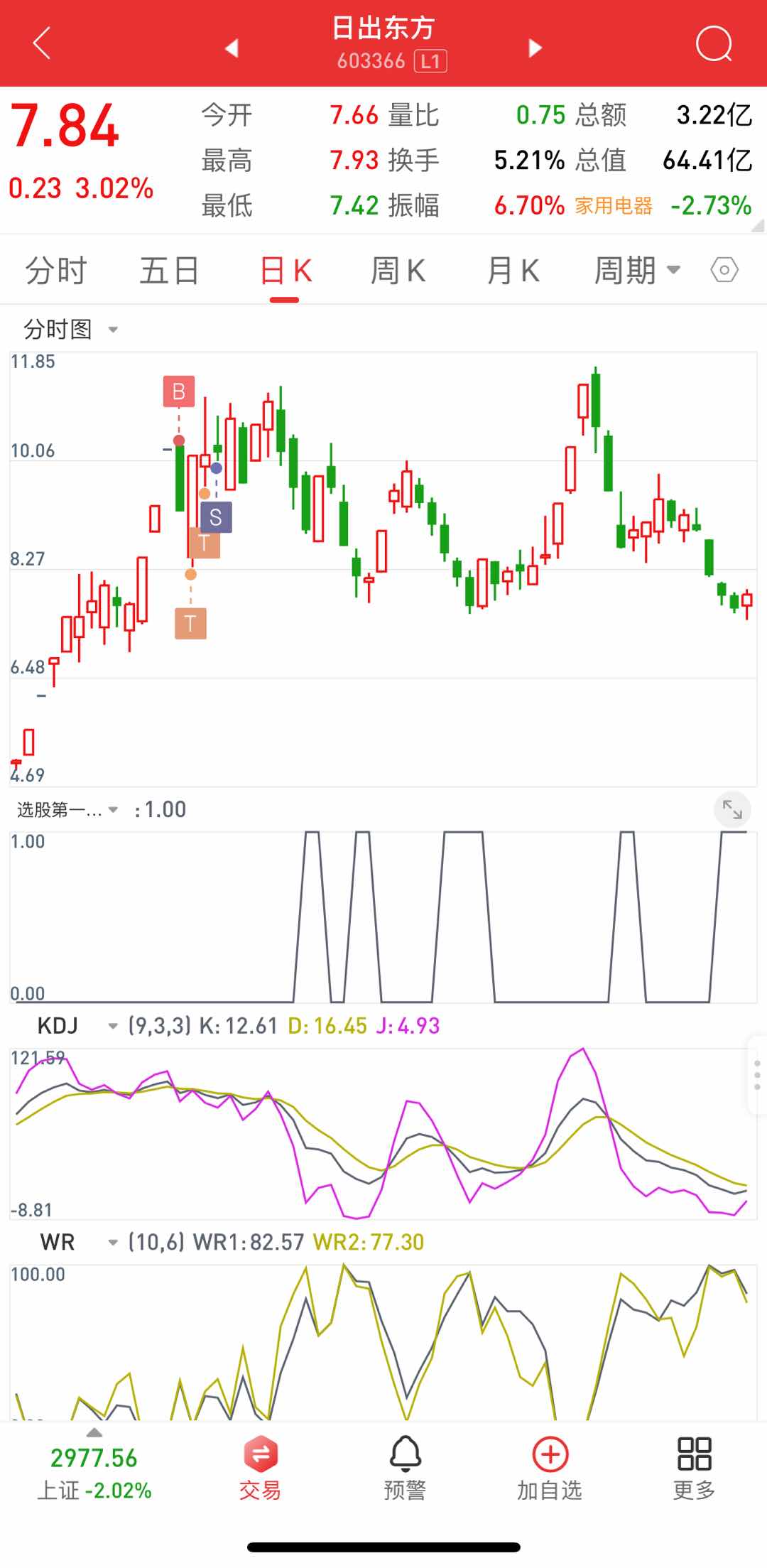Change the KDJ indicator dropdown
Screen dimensions: 767x1568
111,1026
